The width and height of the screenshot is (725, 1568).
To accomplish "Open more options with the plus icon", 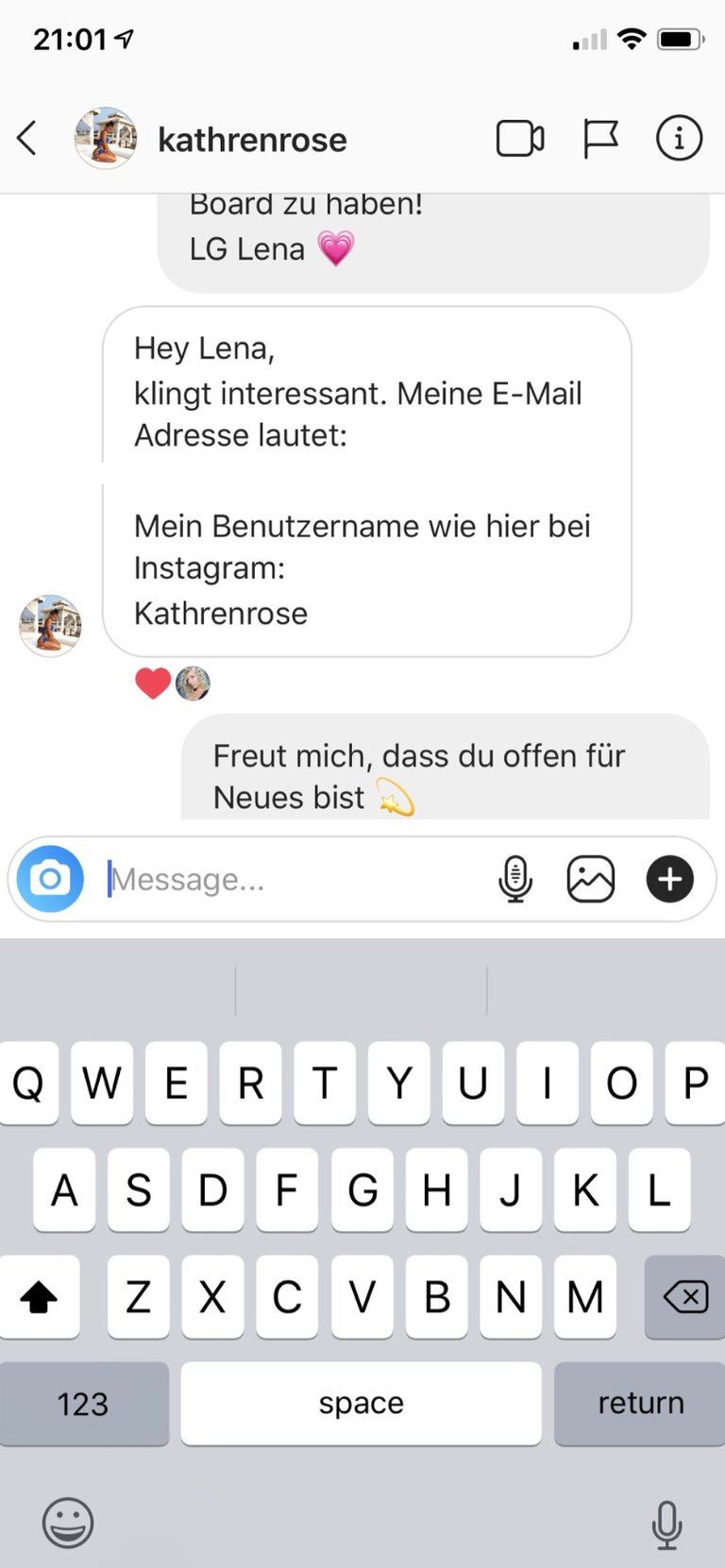I will tap(669, 879).
